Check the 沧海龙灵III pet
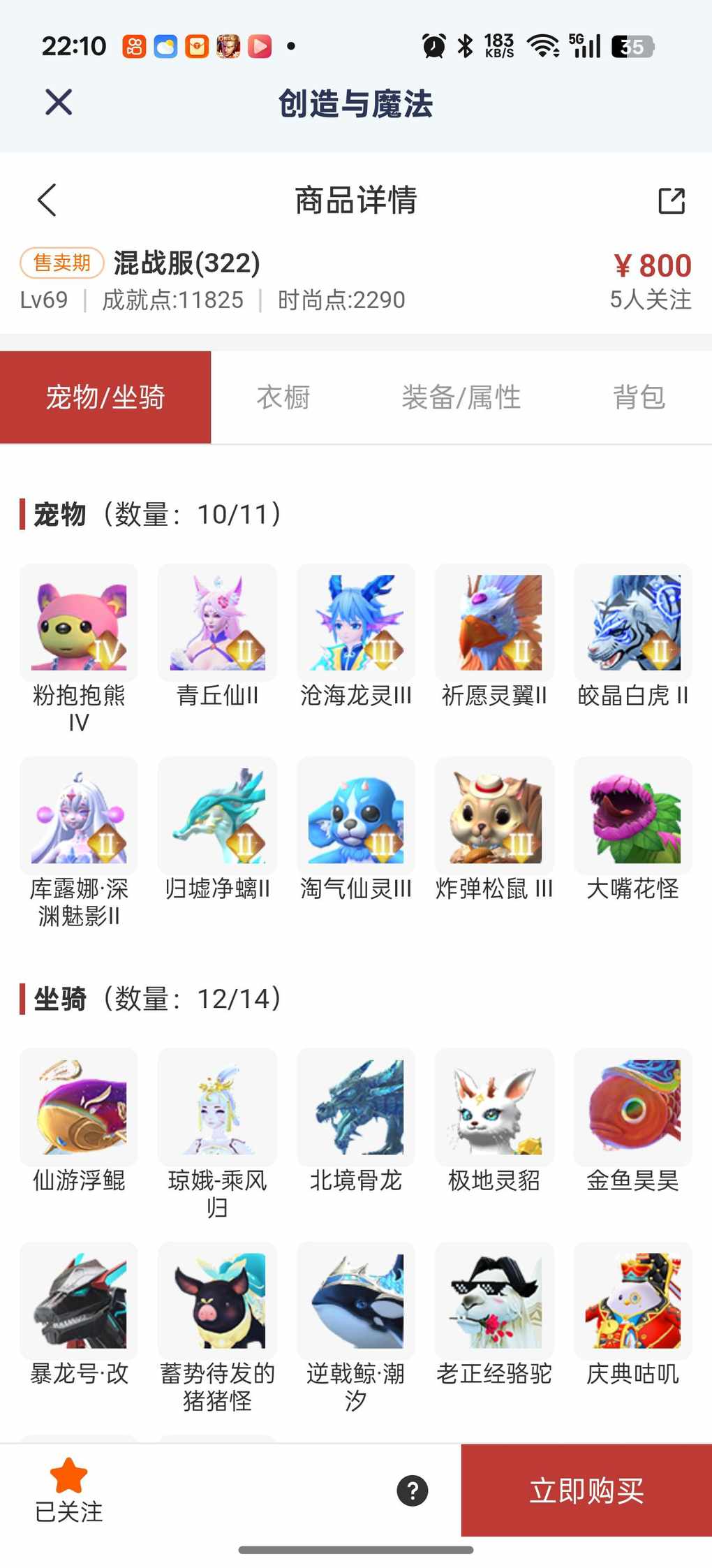Image resolution: width=712 pixels, height=1568 pixels. click(x=356, y=623)
